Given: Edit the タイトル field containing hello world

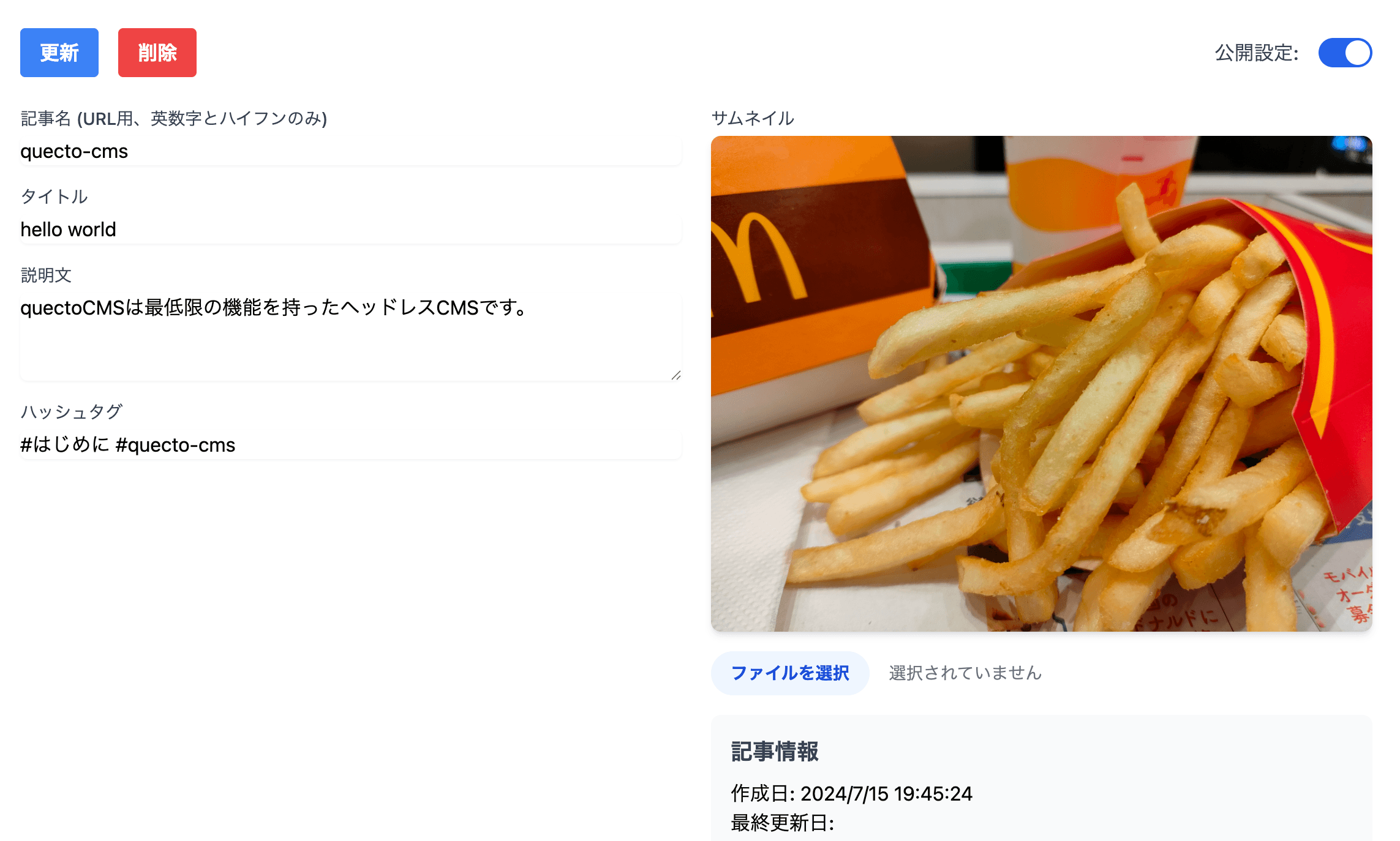Looking at the screenshot, I should (x=350, y=230).
